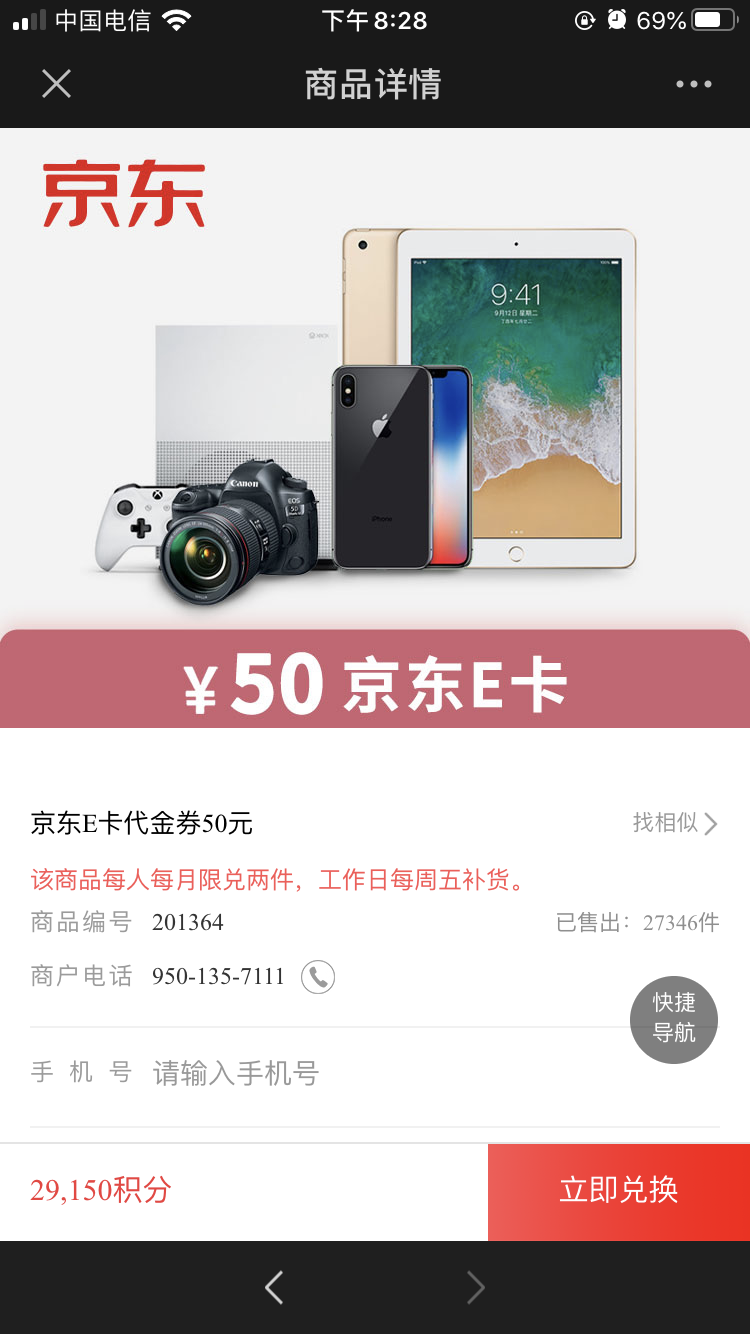Close the product details page
The height and width of the screenshot is (1334, 750).
coord(57,84)
